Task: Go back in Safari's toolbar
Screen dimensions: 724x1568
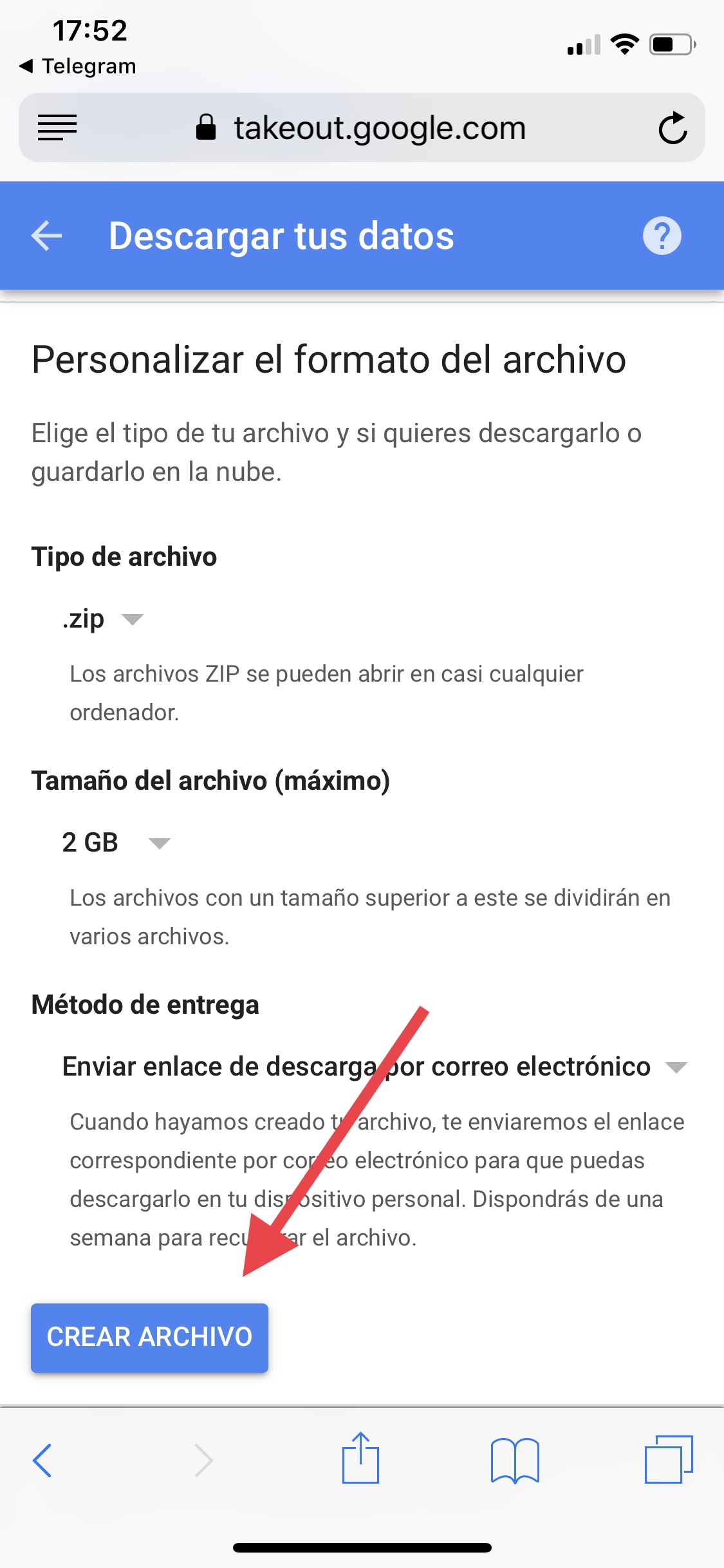Action: pos(42,1460)
